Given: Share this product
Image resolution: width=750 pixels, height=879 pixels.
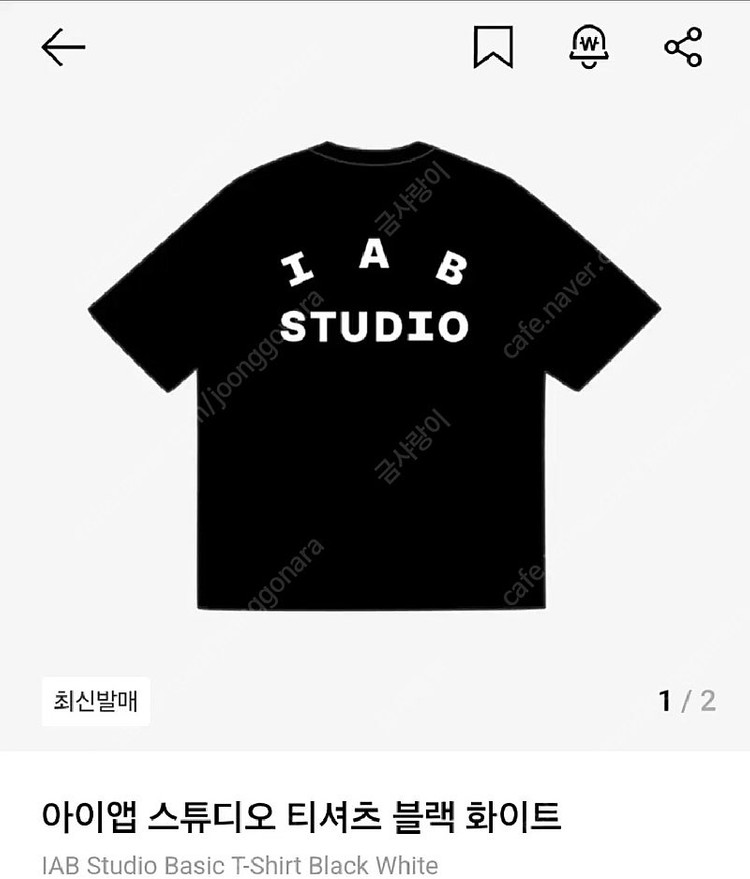Looking at the screenshot, I should [x=683, y=47].
